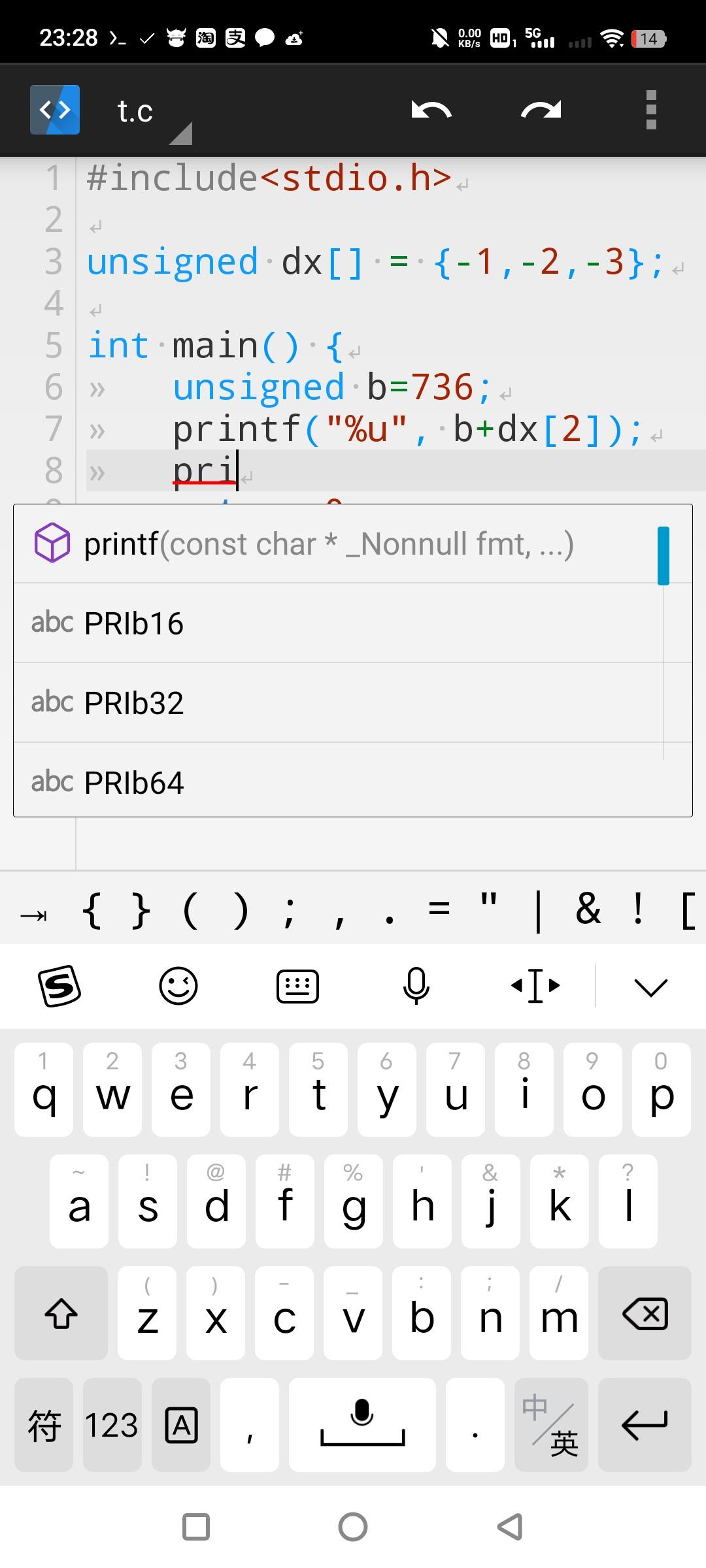Delete a character with backspace
706x1568 pixels.
coord(645,1314)
